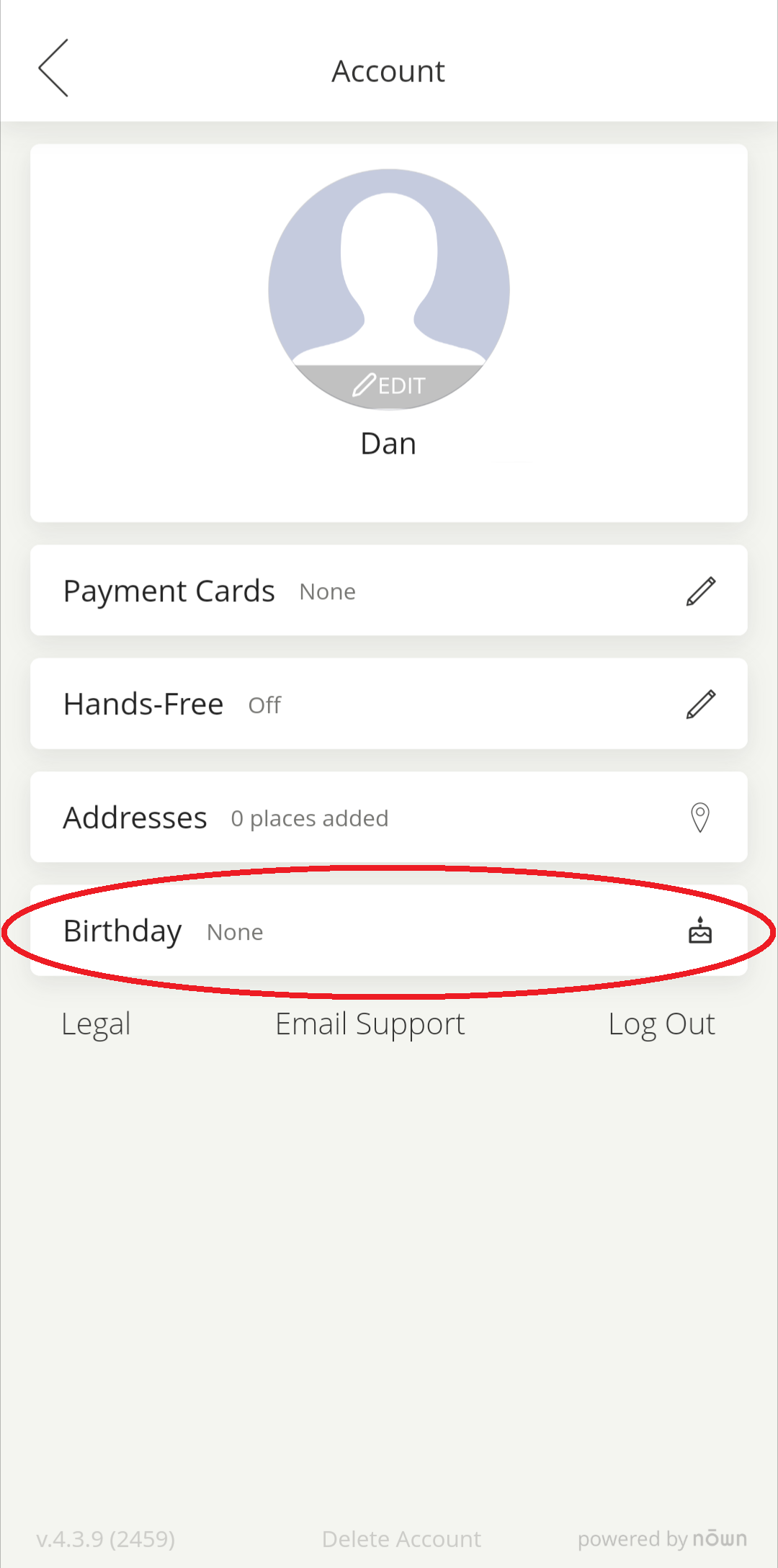Screen dimensions: 778x1568
Task: Go back using the arrow
Action: click(53, 68)
